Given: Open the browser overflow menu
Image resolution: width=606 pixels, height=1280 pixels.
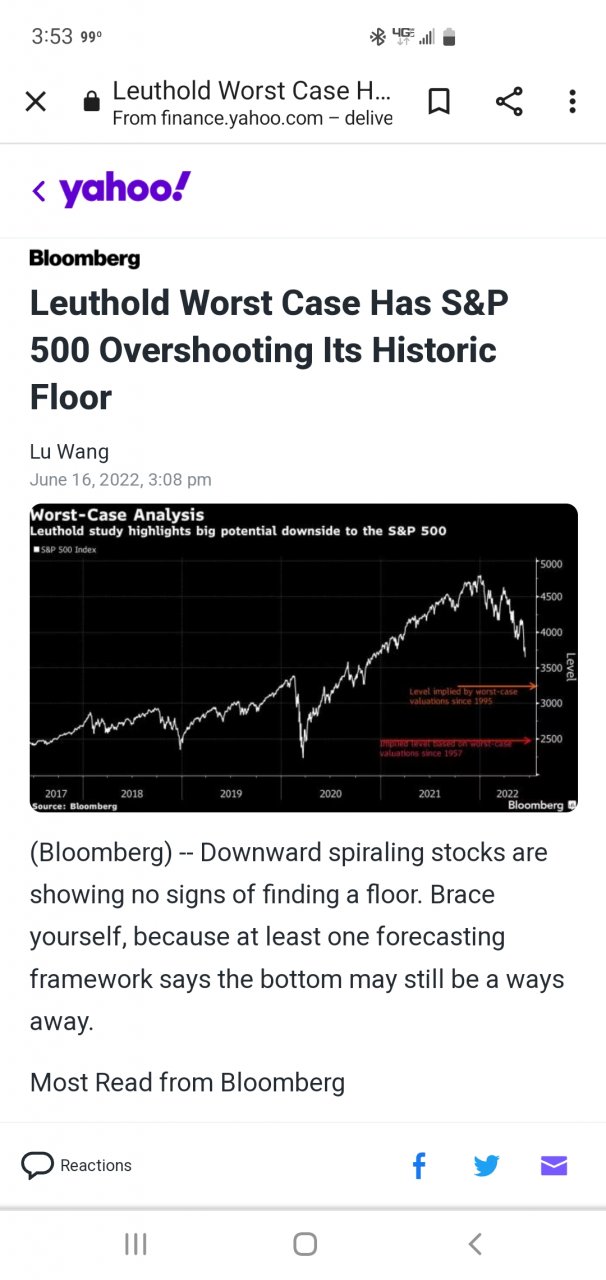Looking at the screenshot, I should point(572,101).
